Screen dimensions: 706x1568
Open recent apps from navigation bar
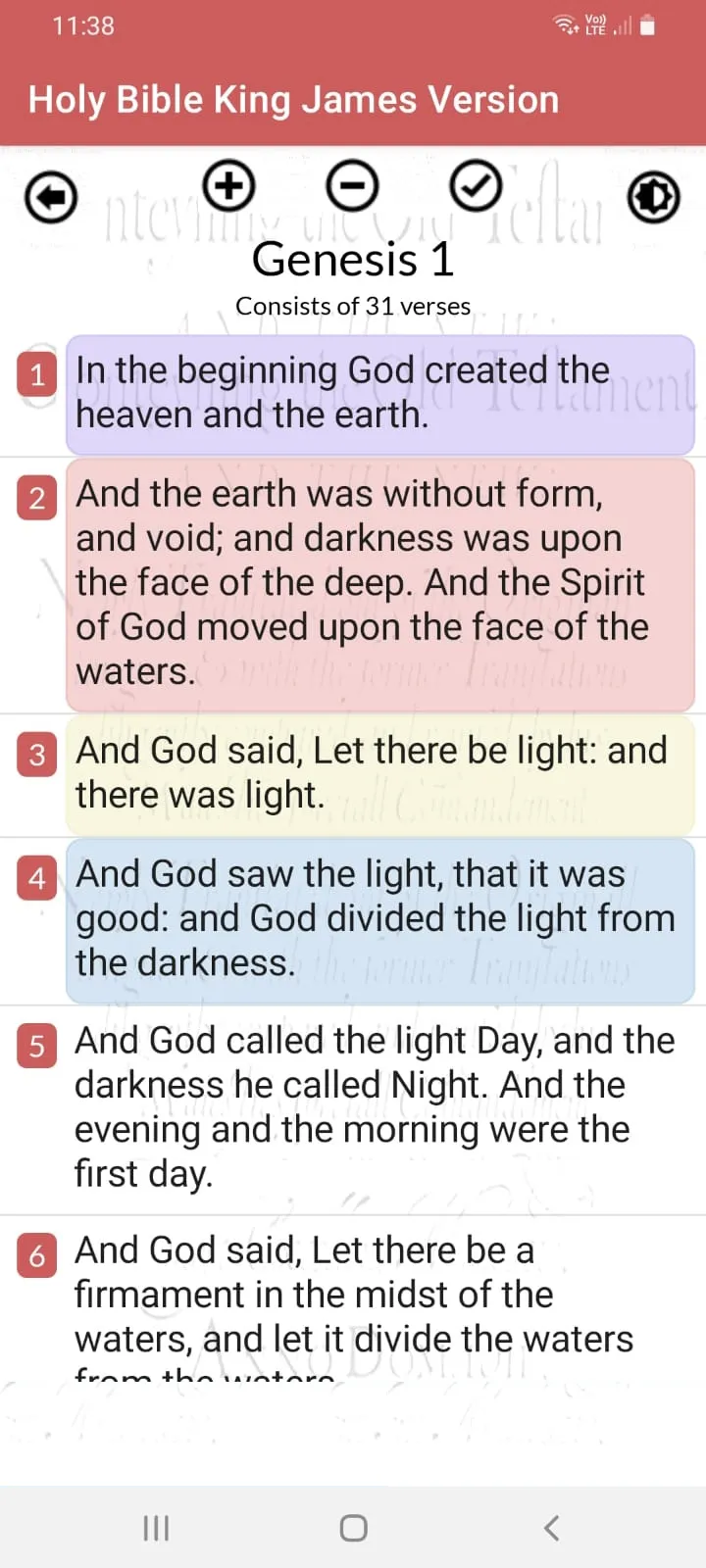point(157,1528)
